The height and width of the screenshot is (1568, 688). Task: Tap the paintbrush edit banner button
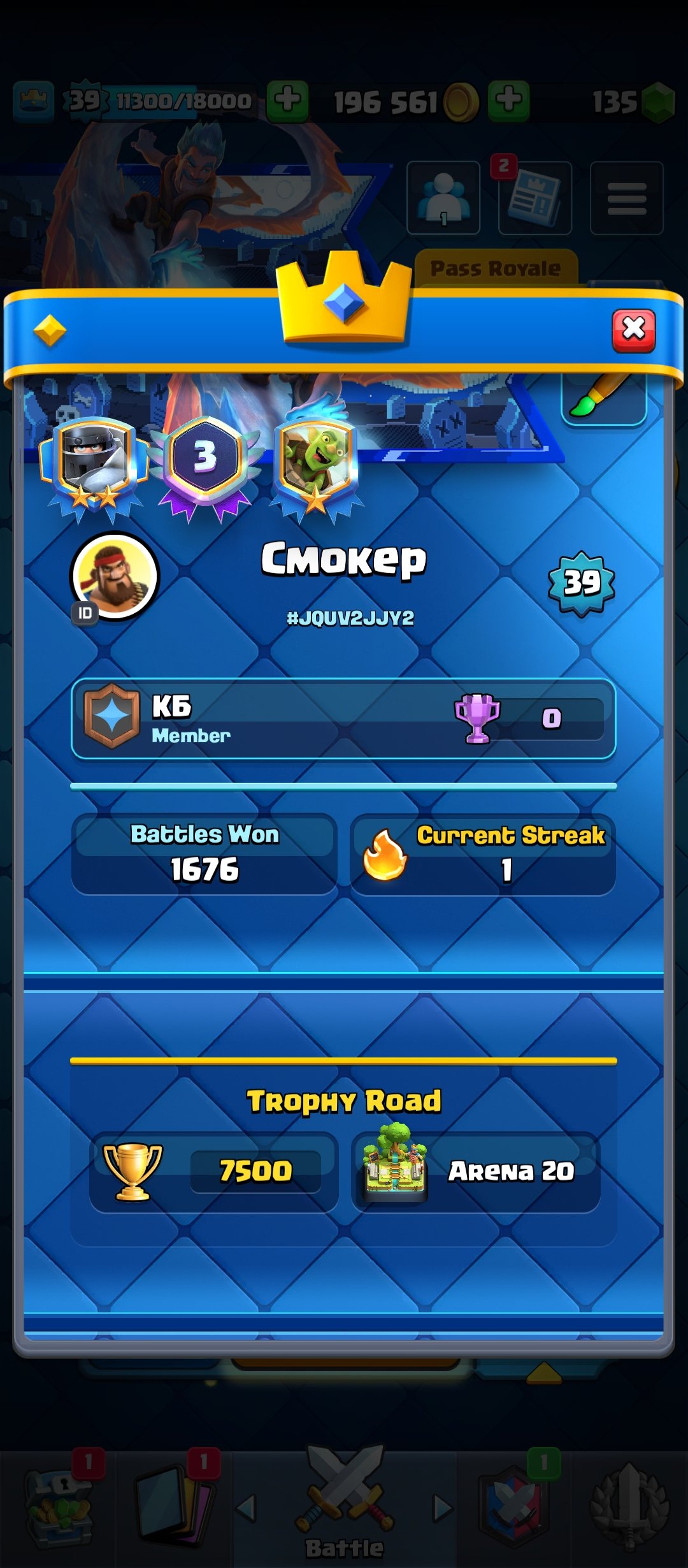point(603,398)
